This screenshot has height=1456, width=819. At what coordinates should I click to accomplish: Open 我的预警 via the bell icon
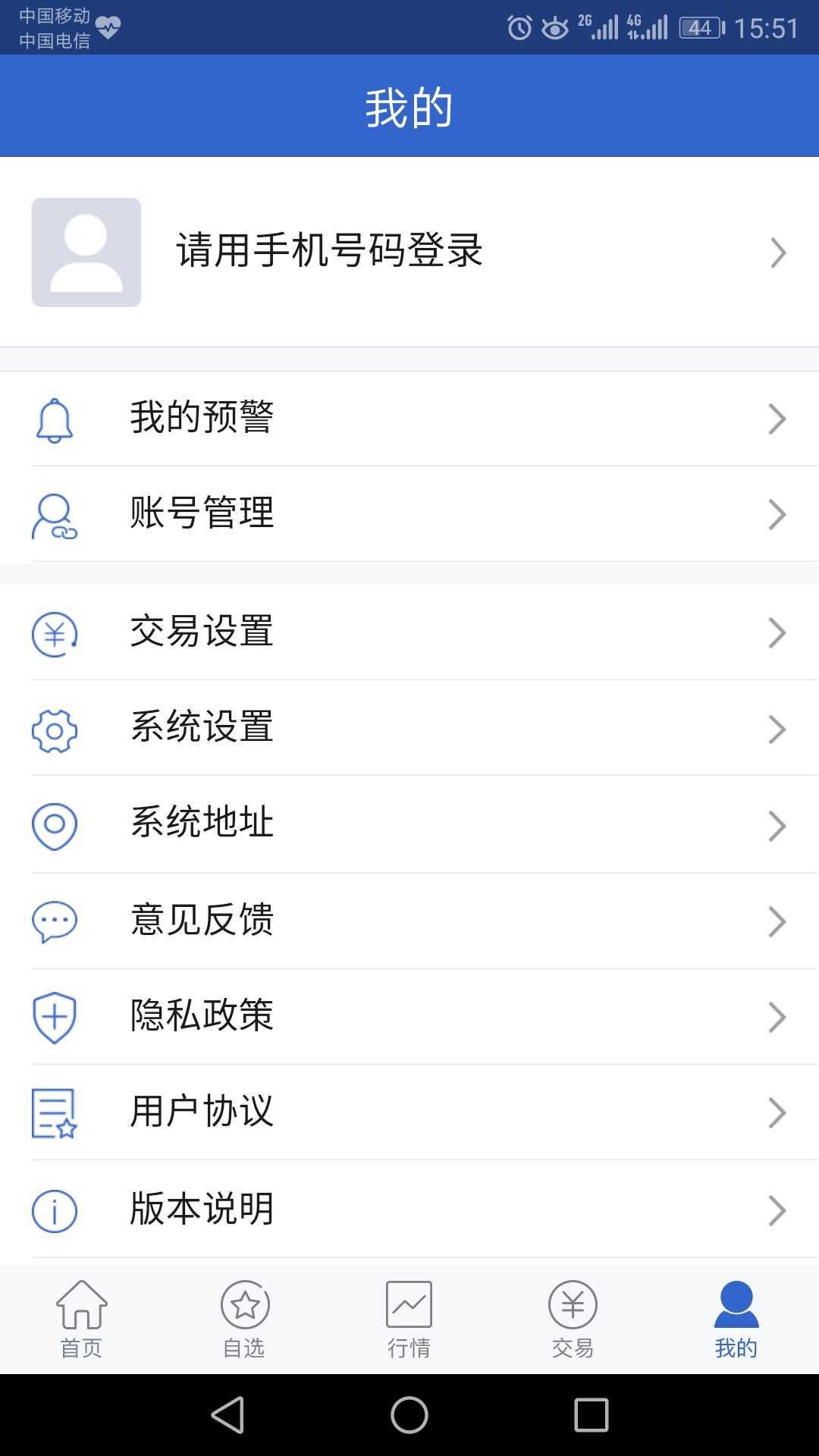tap(54, 418)
